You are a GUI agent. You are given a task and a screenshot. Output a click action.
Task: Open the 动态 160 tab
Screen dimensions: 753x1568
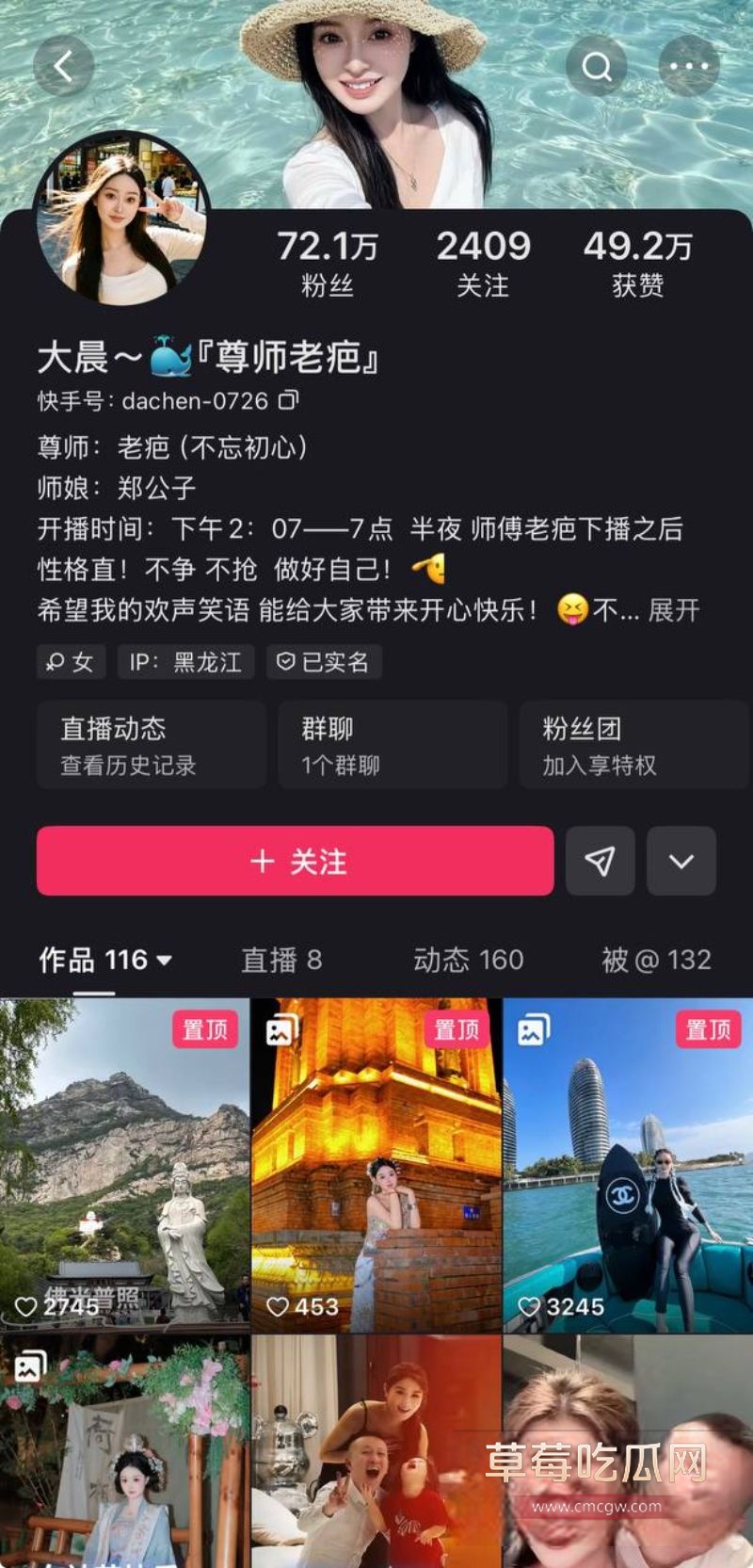point(468,960)
